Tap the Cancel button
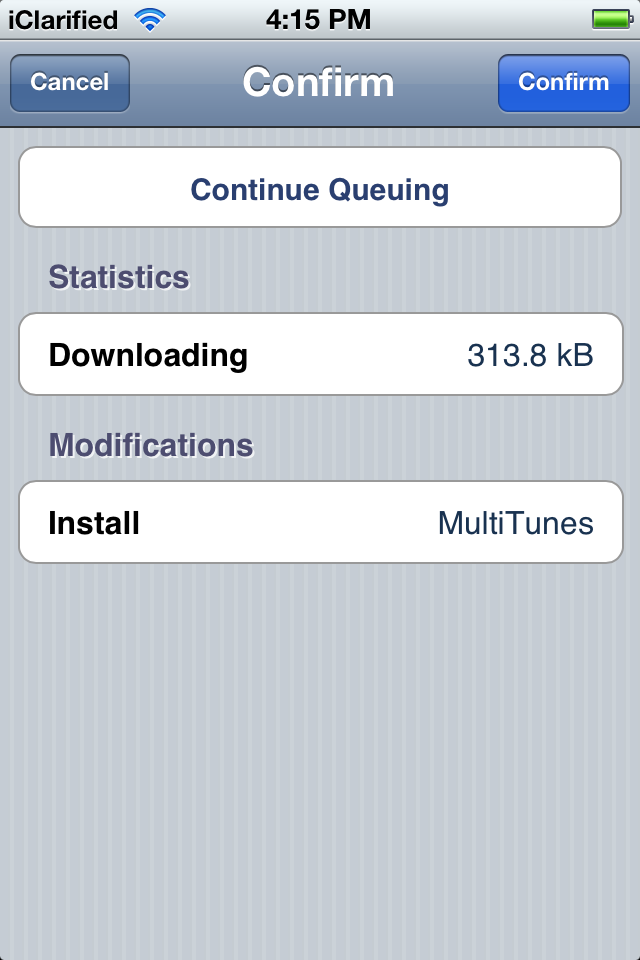640x960 pixels. point(69,83)
